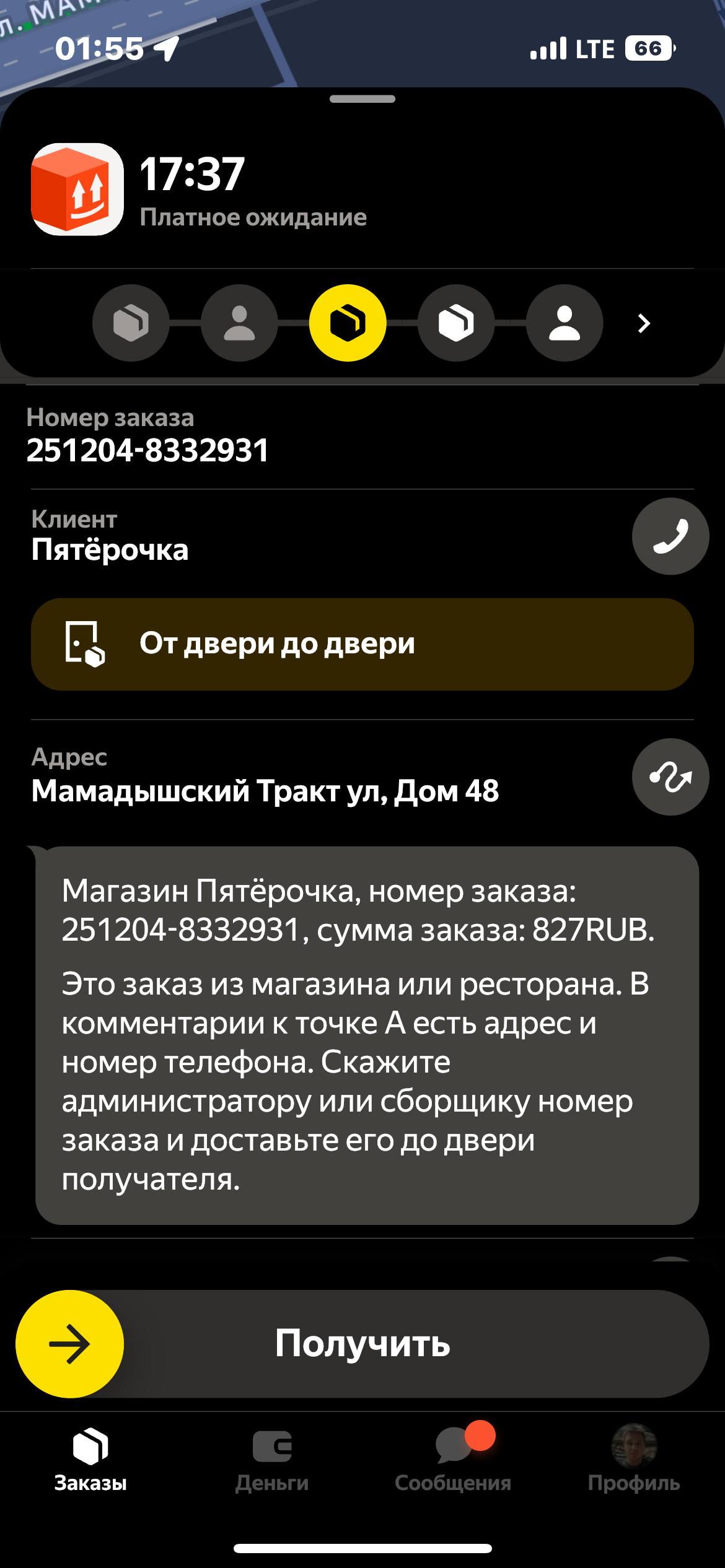Open the Сообщения tab

click(453, 1459)
